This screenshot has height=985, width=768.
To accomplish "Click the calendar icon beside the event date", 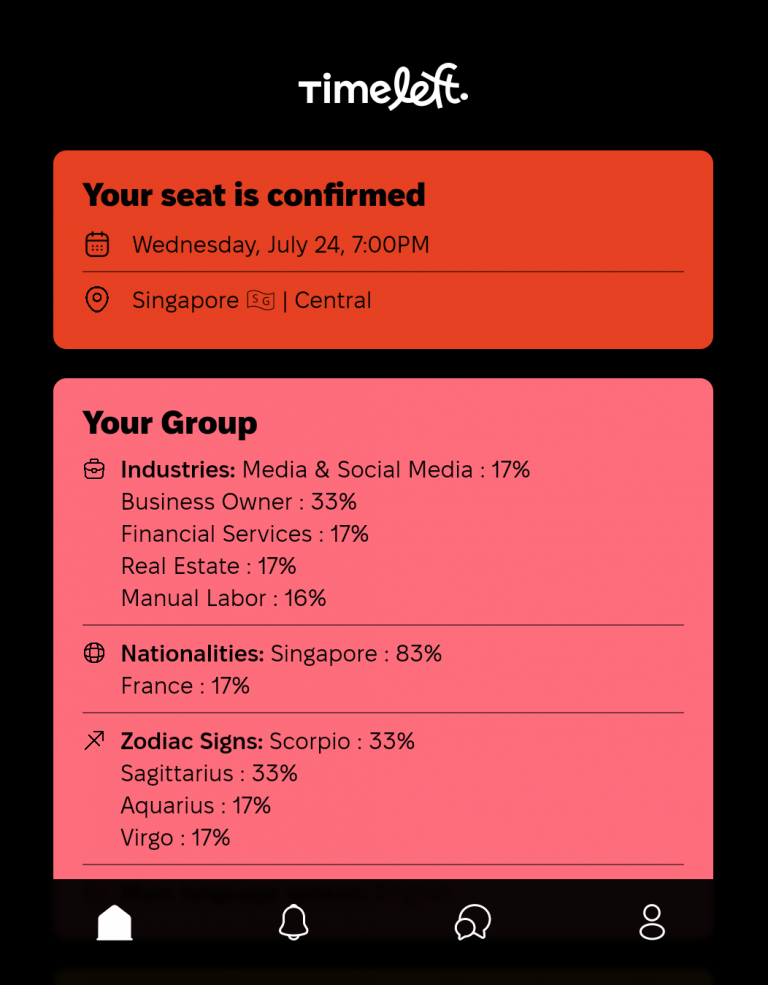I will pyautogui.click(x=96, y=243).
